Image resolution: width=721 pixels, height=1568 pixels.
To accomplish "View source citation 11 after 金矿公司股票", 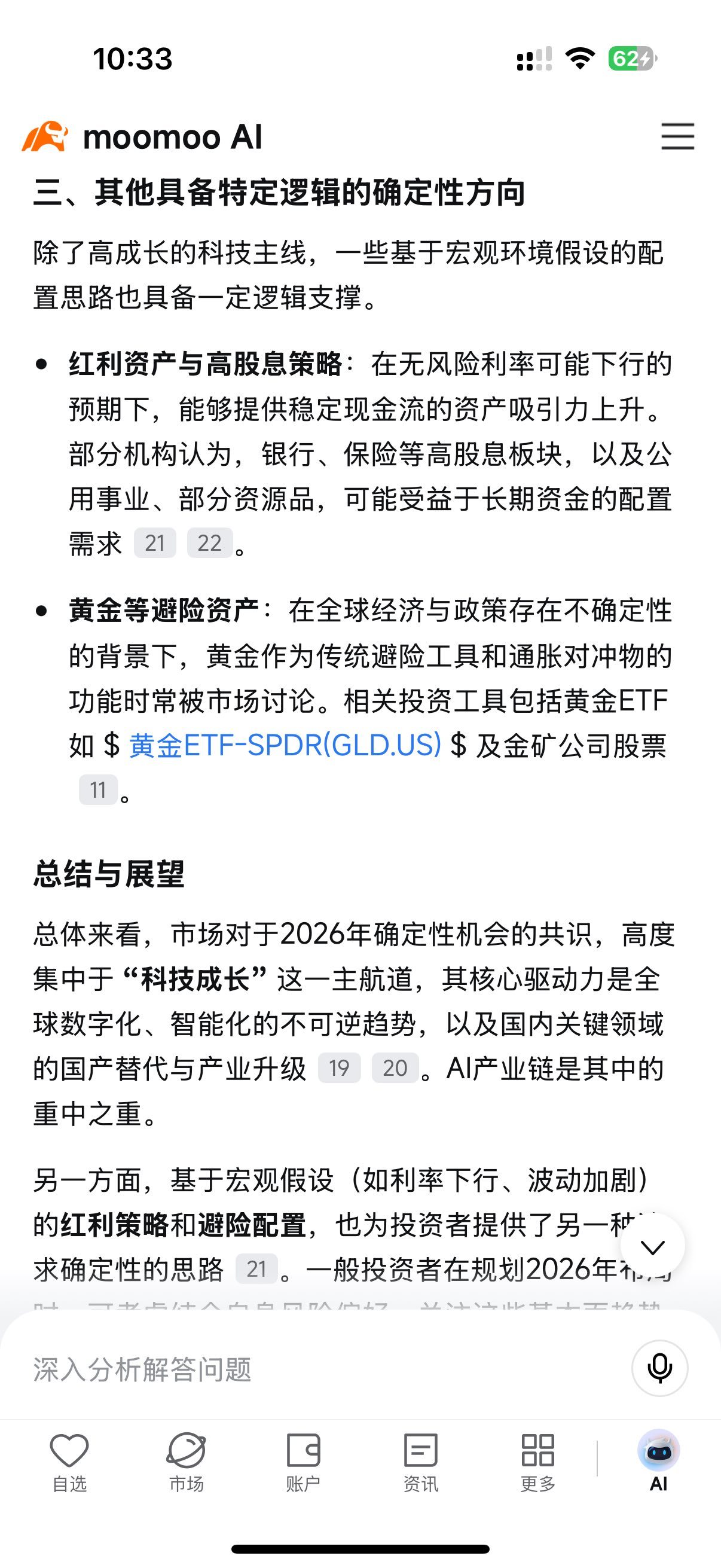I will click(98, 790).
